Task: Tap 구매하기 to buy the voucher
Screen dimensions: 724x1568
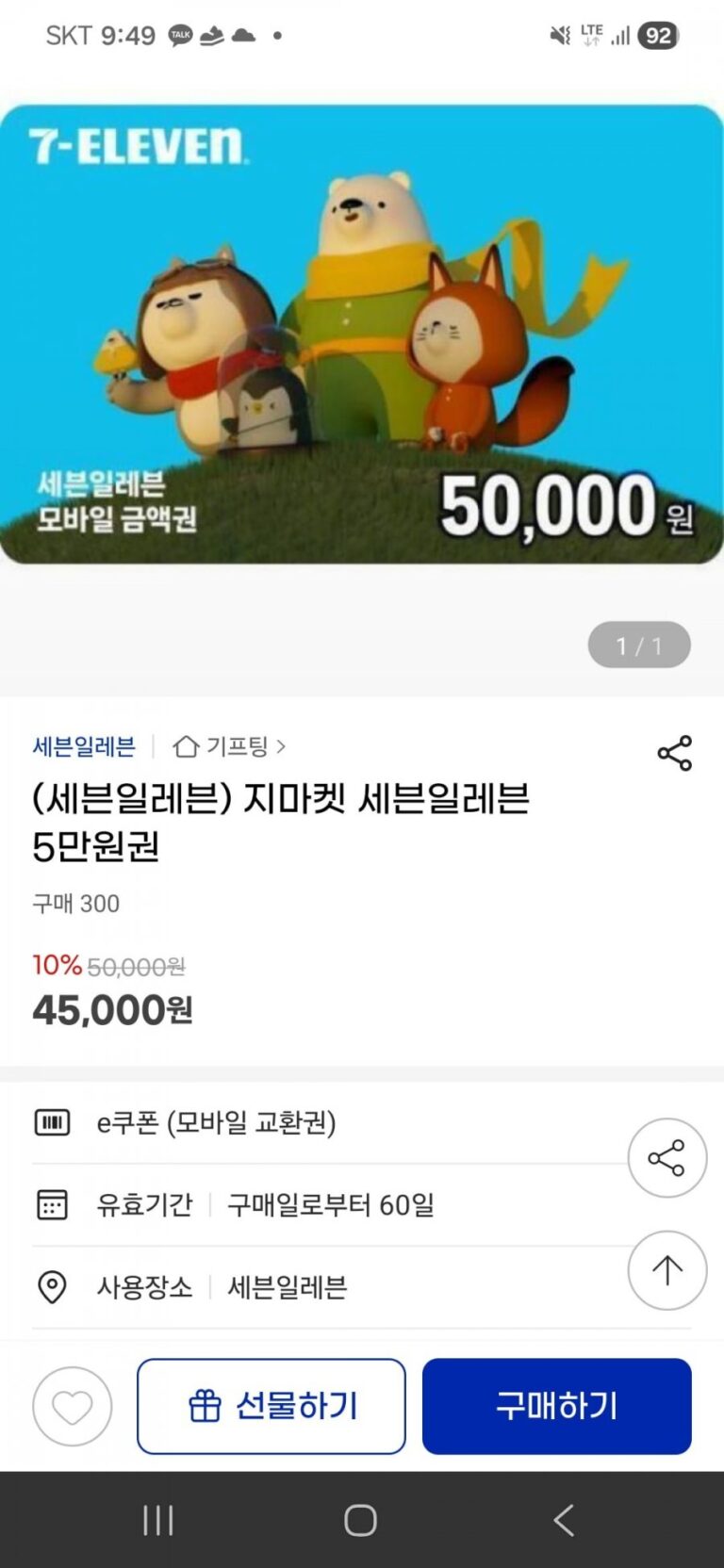Action: 556,1406
